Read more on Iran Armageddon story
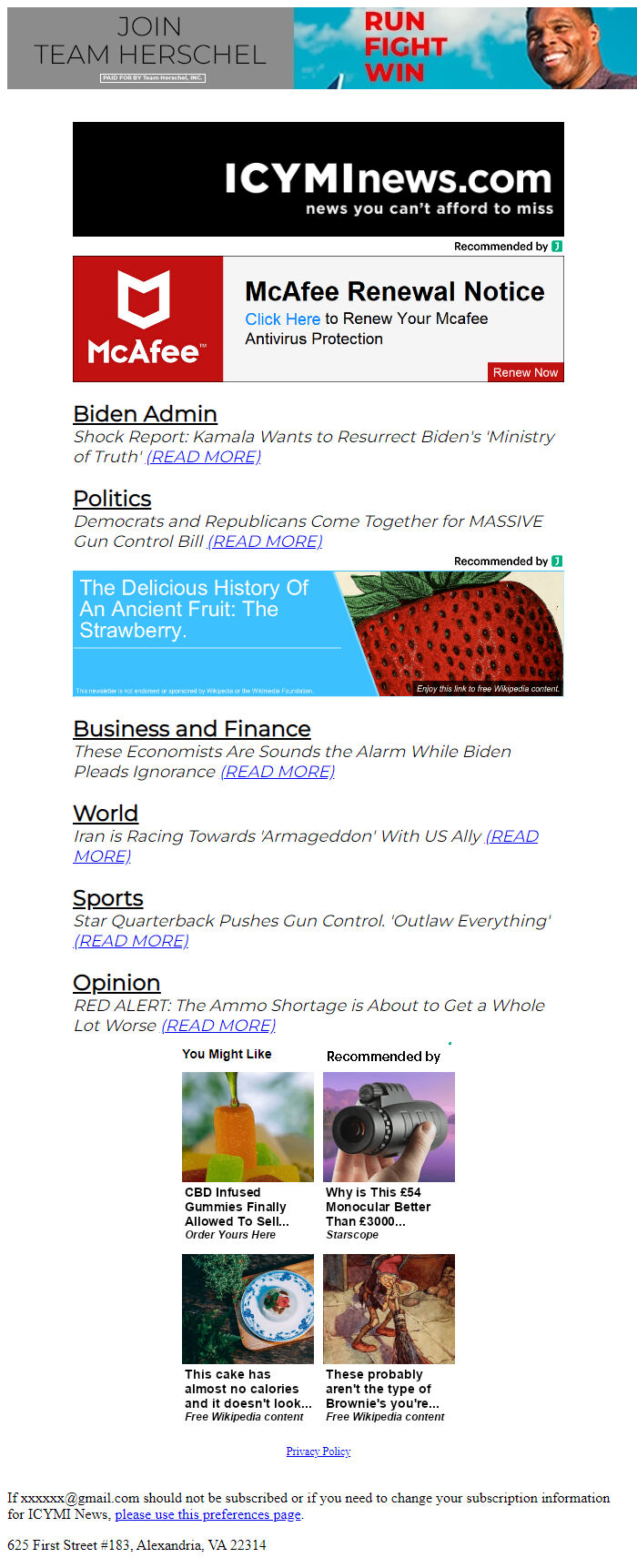 click(x=511, y=836)
